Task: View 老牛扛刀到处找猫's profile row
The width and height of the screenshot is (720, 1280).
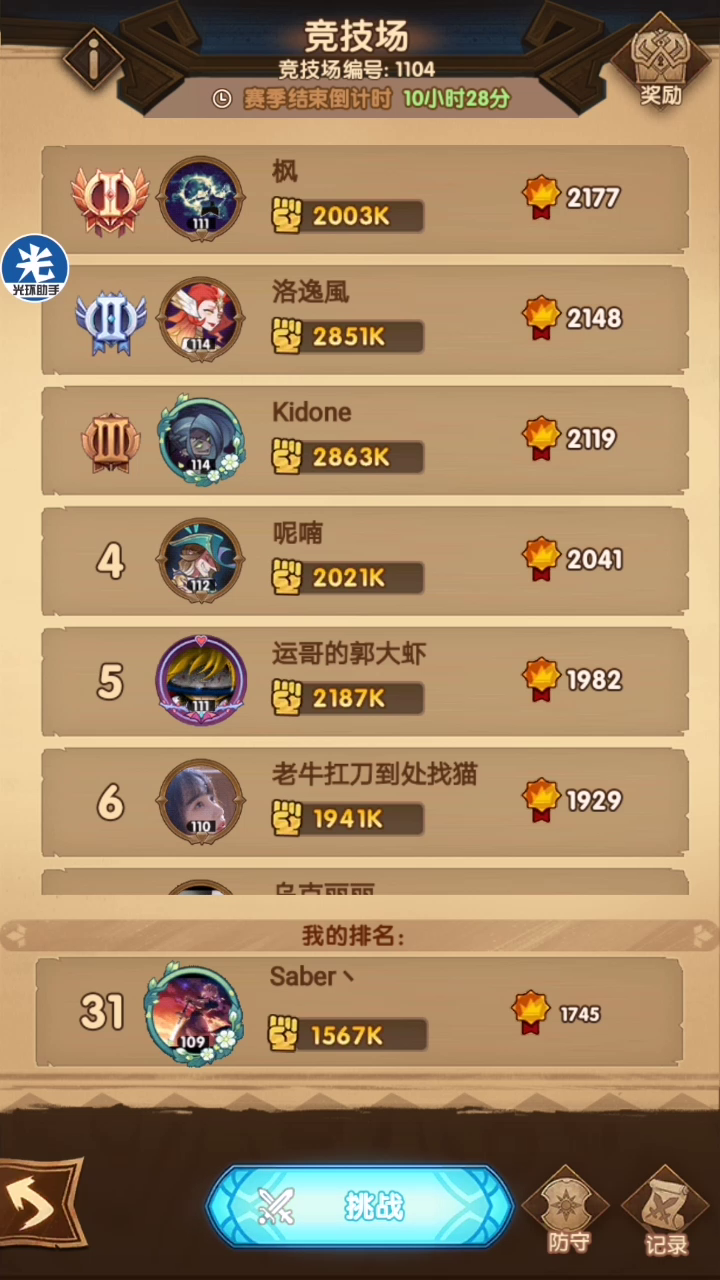Action: tap(364, 801)
